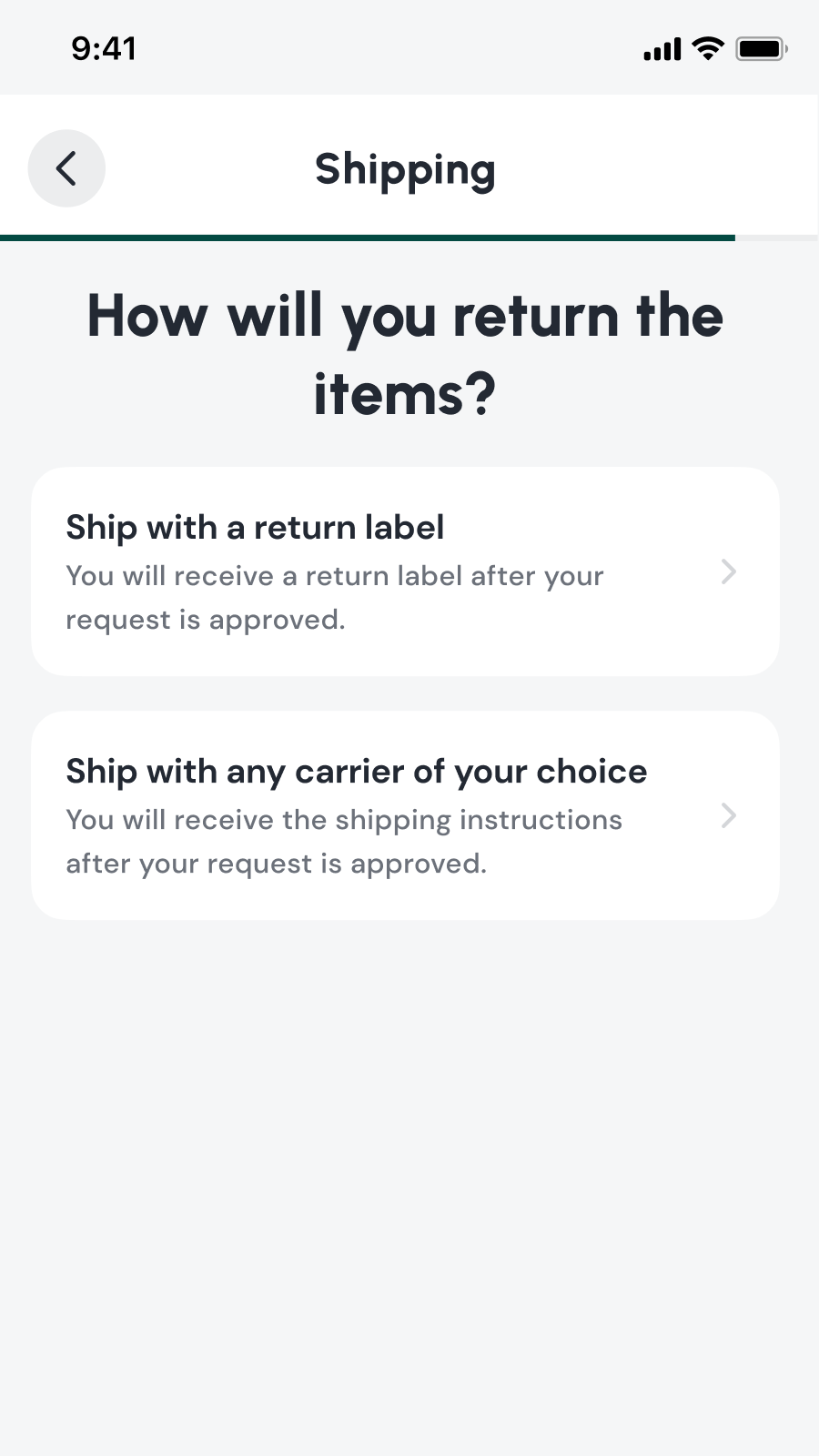819x1456 pixels.
Task: Select the 'Ship with a return label' option
Action: point(405,571)
